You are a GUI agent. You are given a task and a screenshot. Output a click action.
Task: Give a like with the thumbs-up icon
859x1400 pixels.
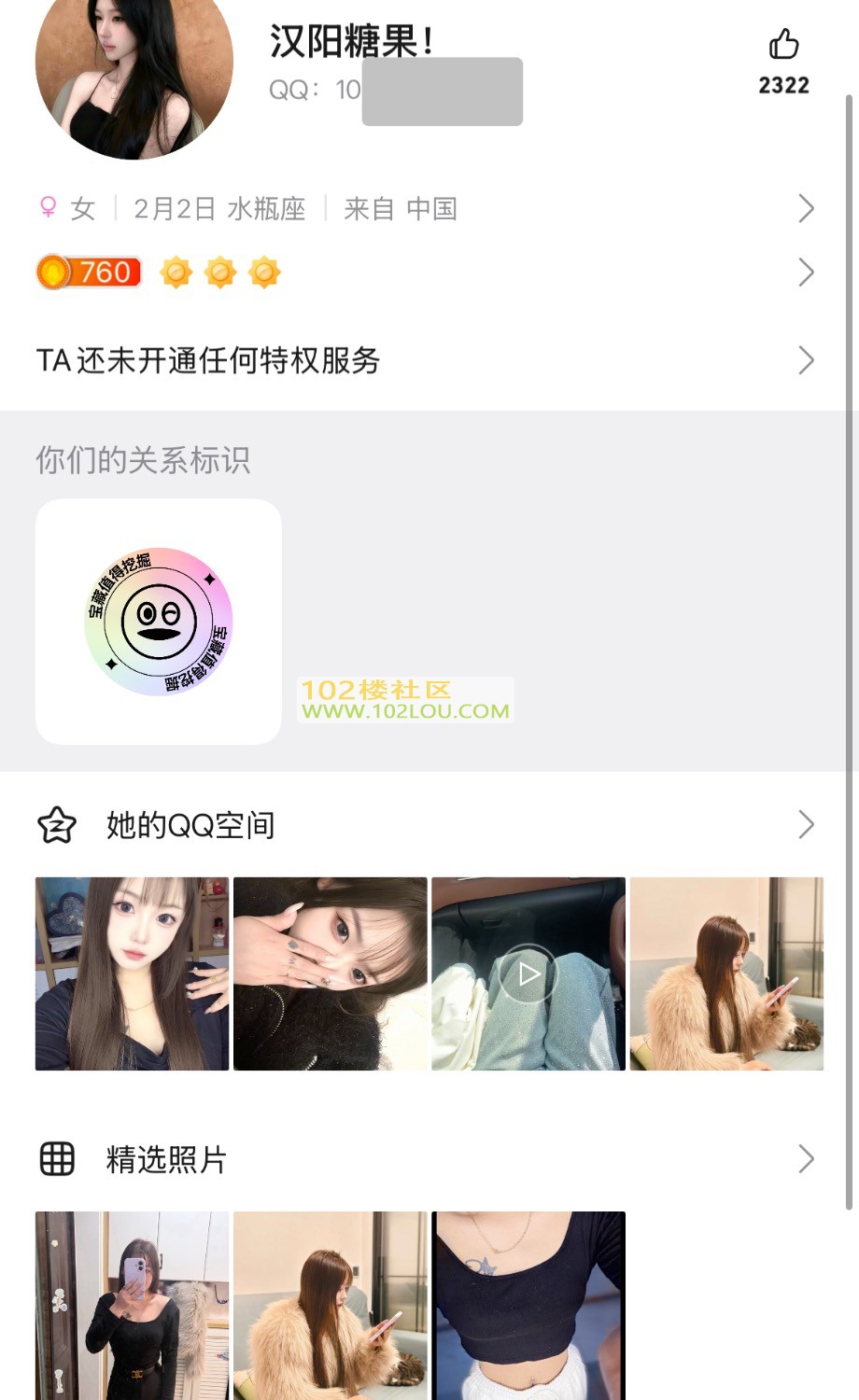[783, 45]
